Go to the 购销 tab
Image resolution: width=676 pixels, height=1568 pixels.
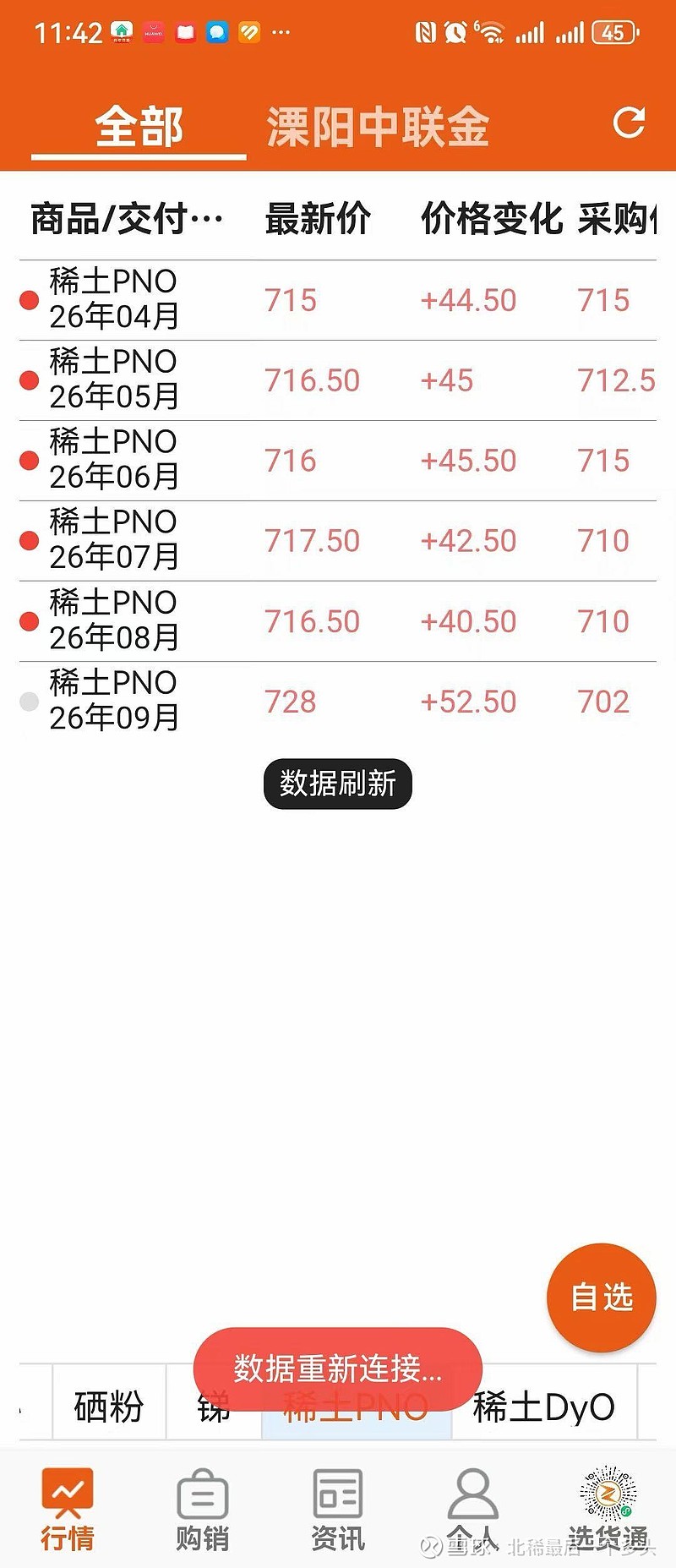203,1510
